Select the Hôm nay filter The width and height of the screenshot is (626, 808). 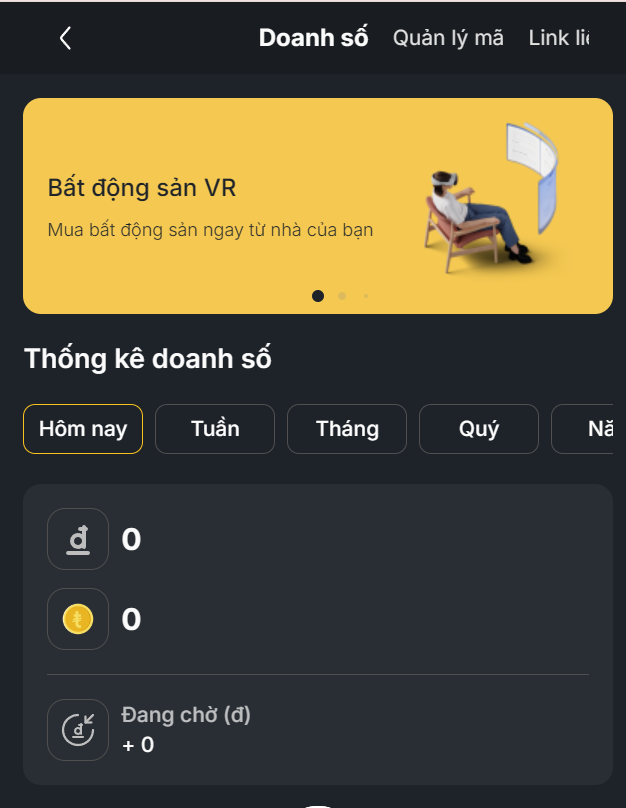click(83, 429)
